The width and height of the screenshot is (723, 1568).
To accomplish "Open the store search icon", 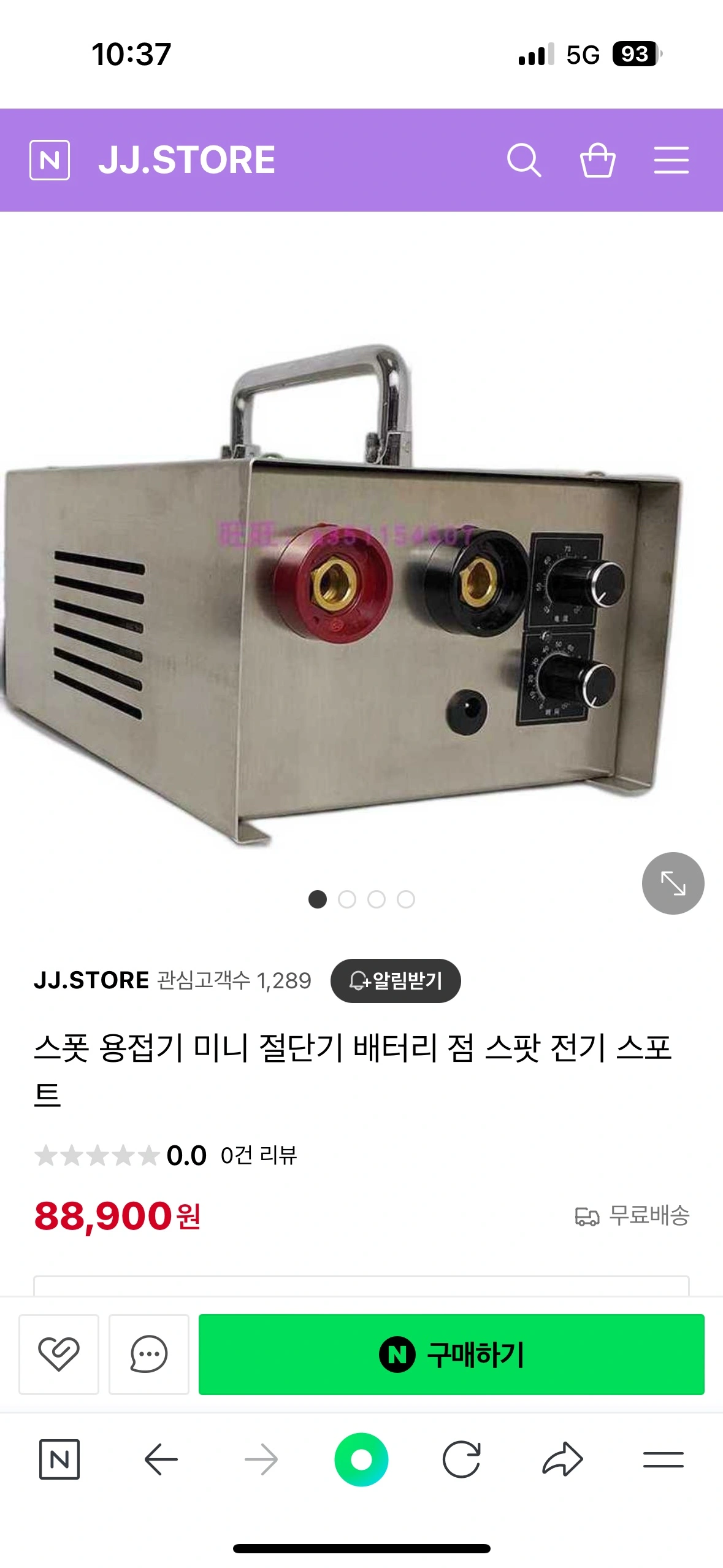I will pyautogui.click(x=524, y=160).
